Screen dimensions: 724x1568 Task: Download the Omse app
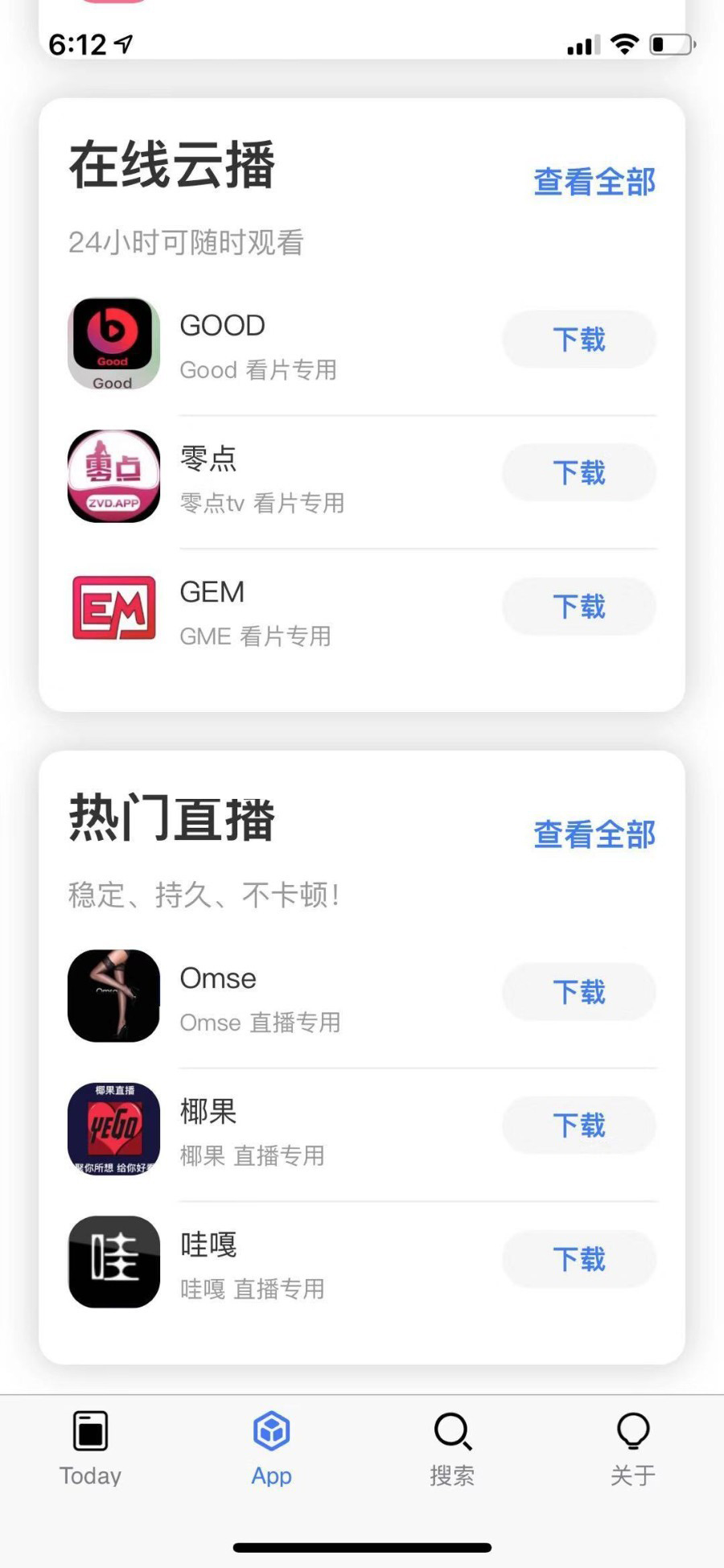tap(578, 992)
